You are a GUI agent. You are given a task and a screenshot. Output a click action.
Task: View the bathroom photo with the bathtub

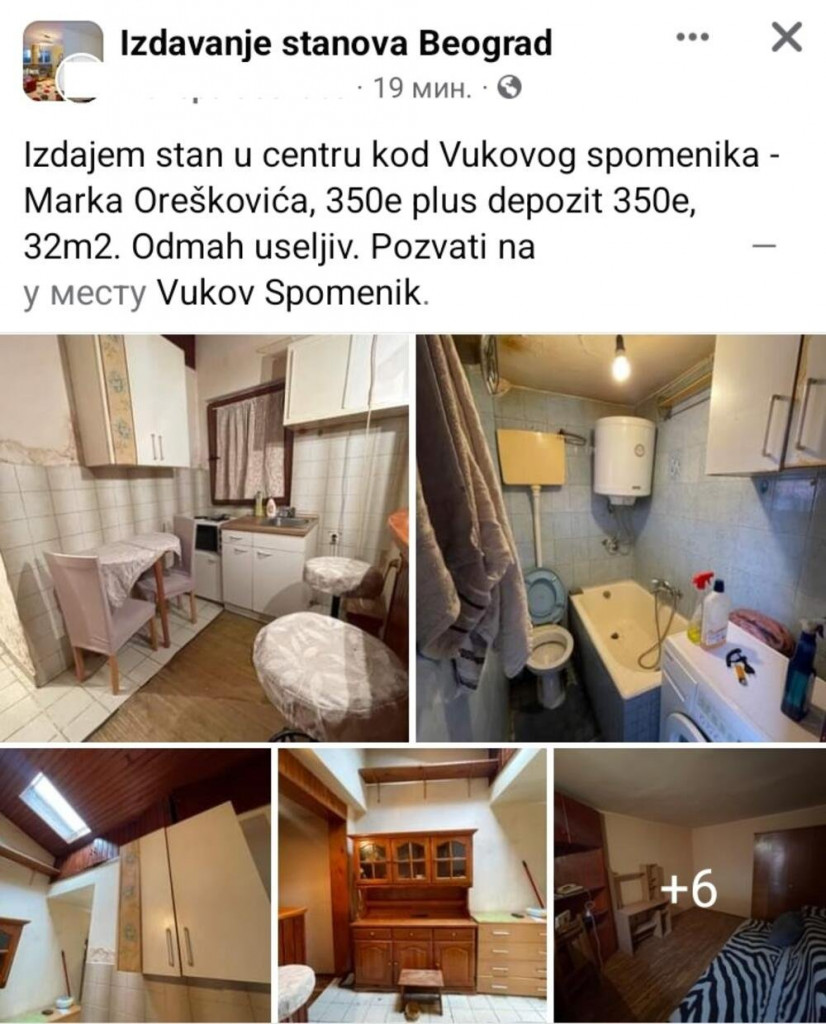click(621, 537)
